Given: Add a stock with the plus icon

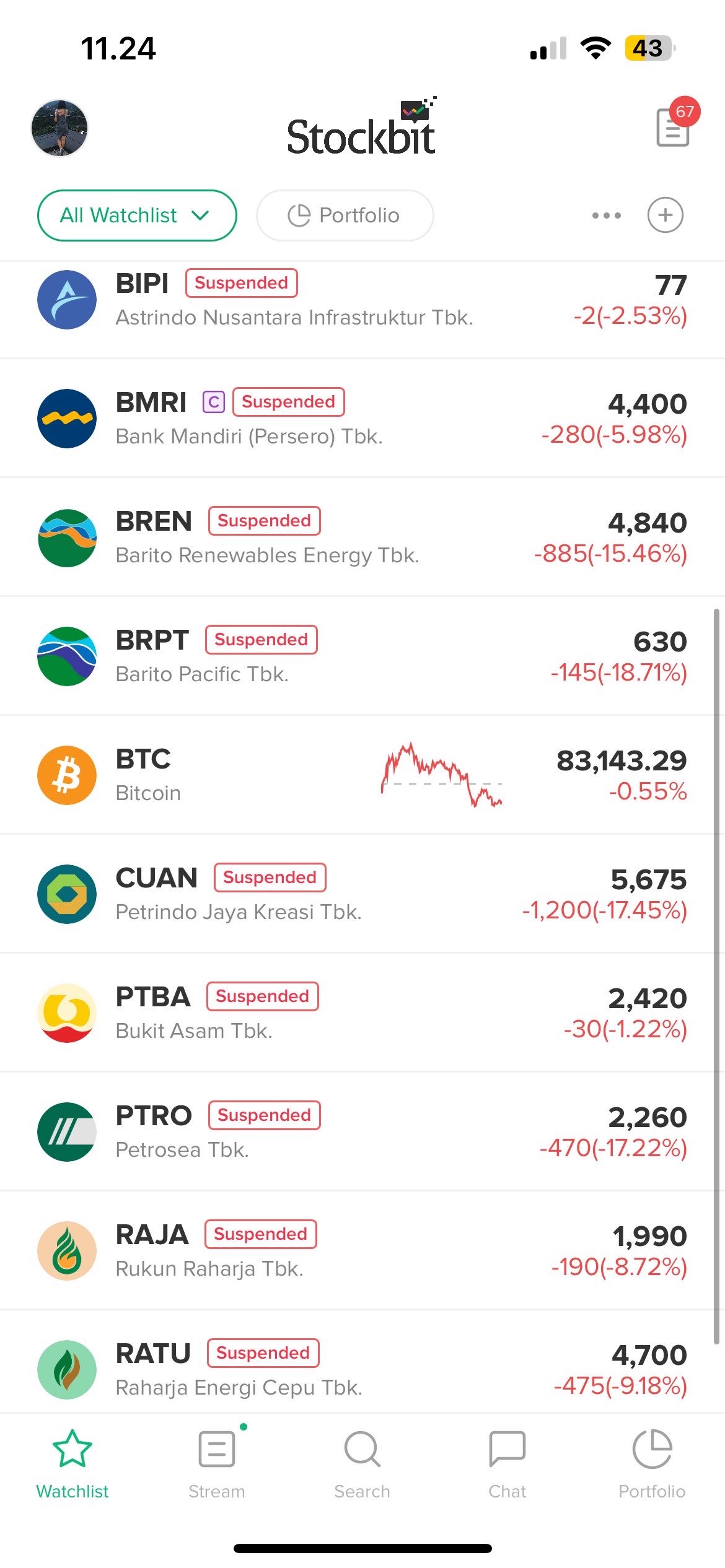Looking at the screenshot, I should tap(665, 216).
